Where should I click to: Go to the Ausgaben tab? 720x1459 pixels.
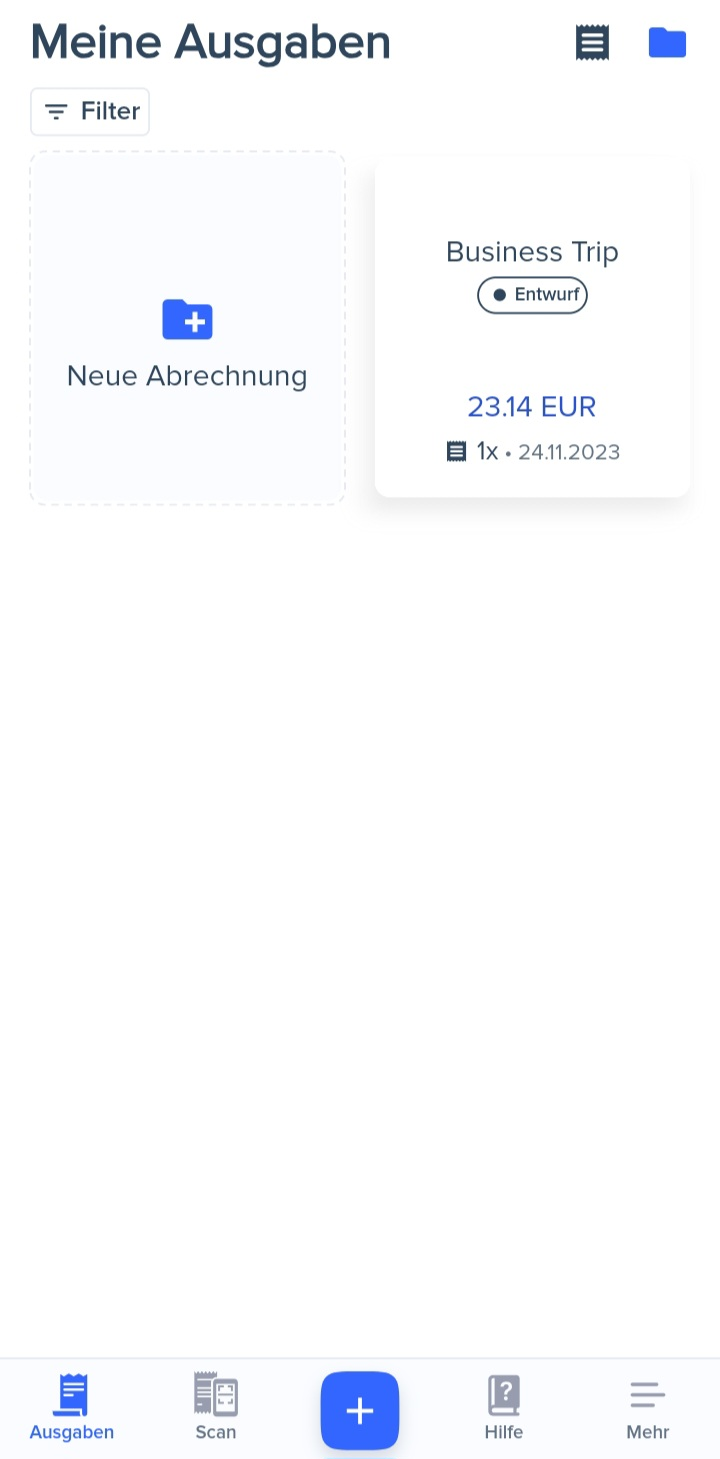click(x=72, y=1408)
